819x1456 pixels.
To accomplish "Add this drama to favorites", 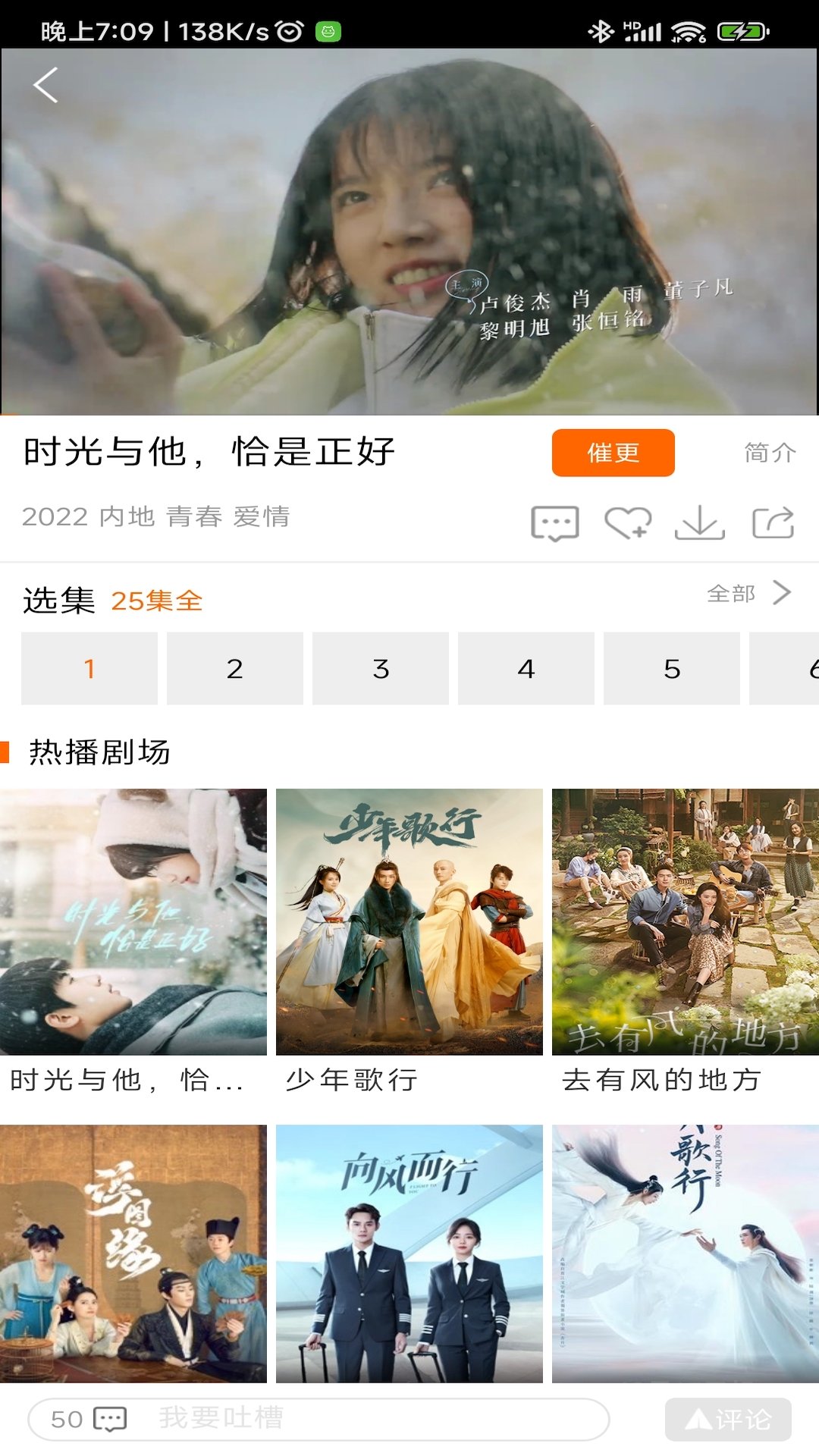I will point(627,523).
